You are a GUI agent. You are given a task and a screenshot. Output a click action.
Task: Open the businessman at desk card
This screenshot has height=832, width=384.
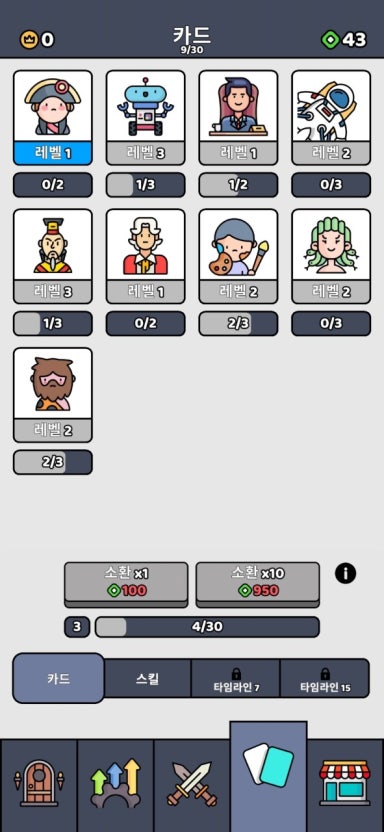pos(238,117)
